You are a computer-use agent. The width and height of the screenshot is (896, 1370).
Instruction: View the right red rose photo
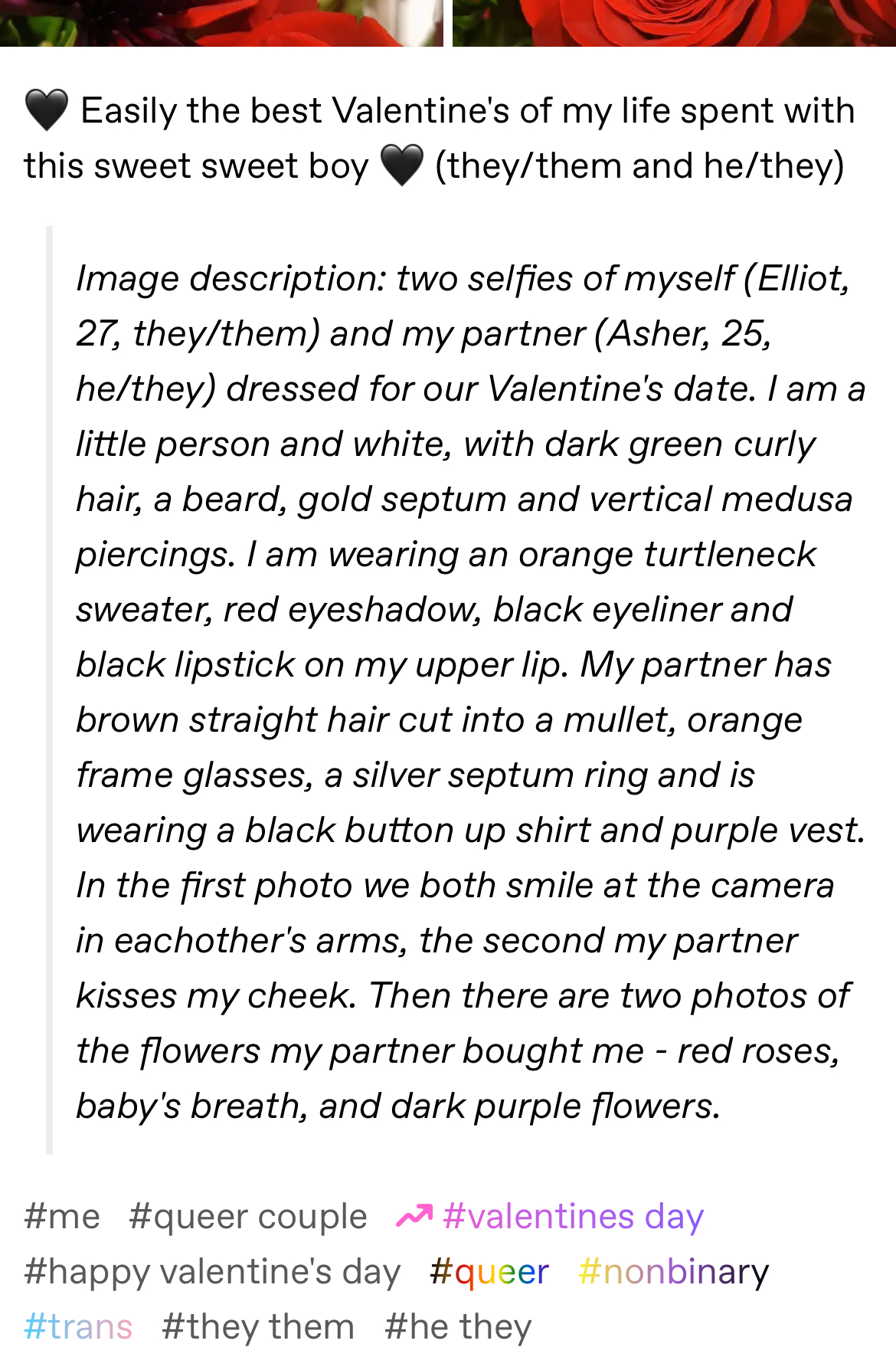[x=674, y=22]
